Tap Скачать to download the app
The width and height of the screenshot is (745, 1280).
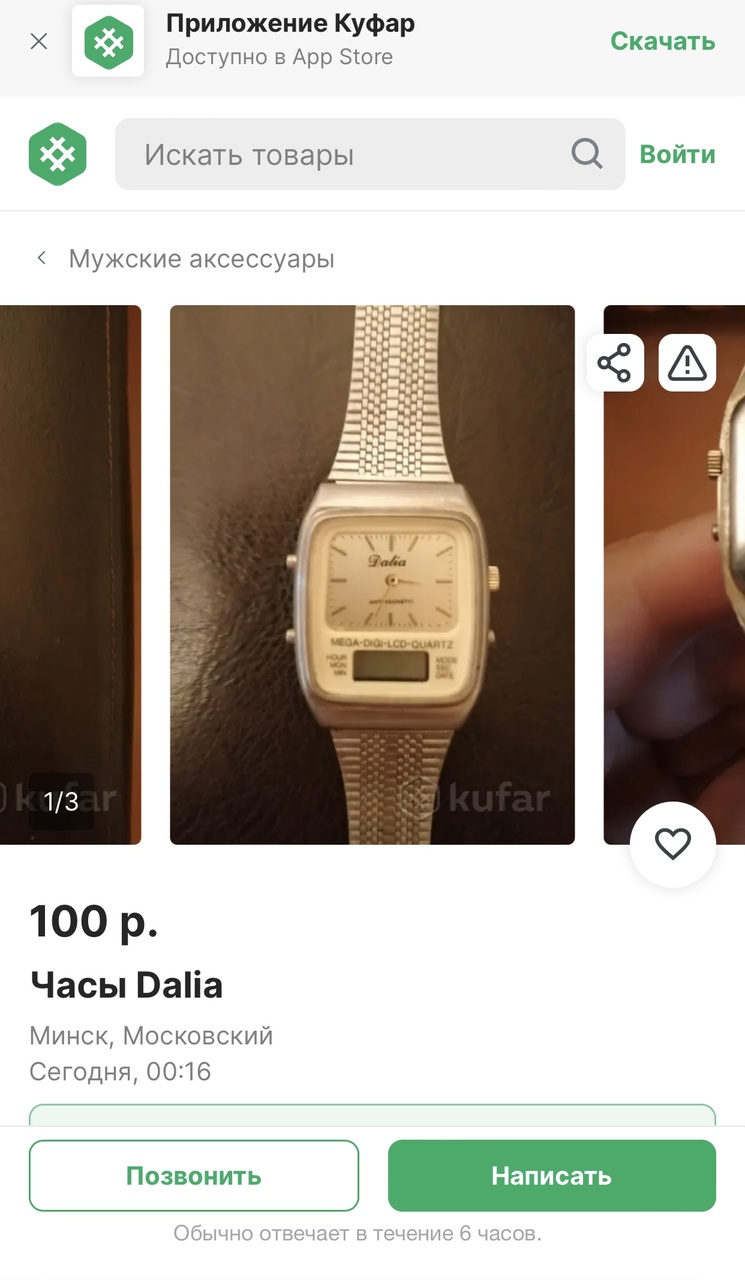tap(662, 41)
